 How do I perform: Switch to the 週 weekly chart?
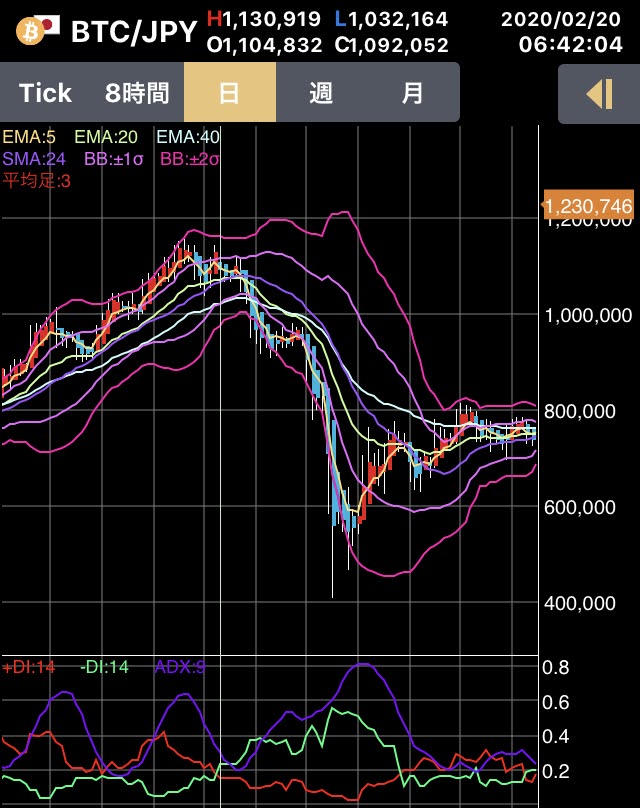pyautogui.click(x=321, y=93)
